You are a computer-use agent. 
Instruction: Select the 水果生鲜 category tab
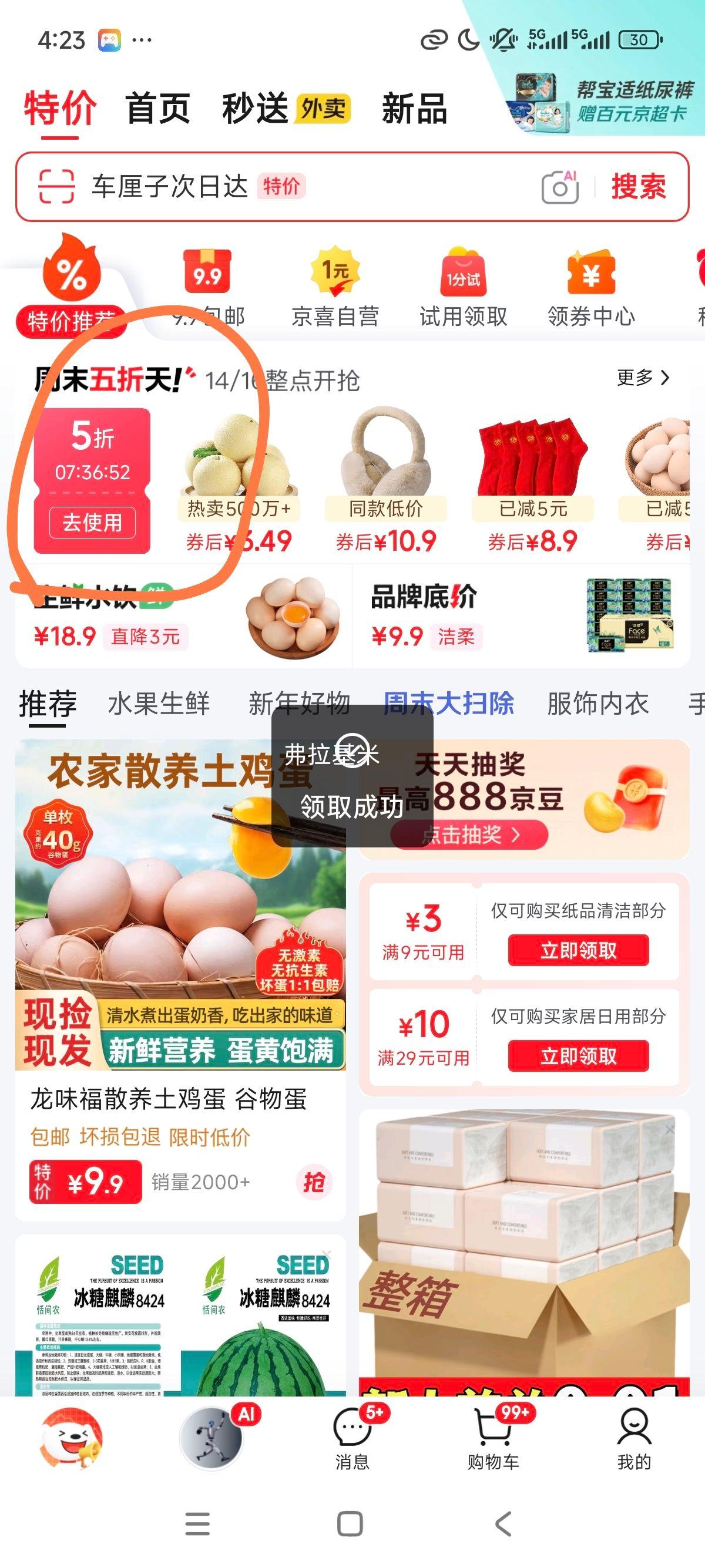[x=157, y=704]
